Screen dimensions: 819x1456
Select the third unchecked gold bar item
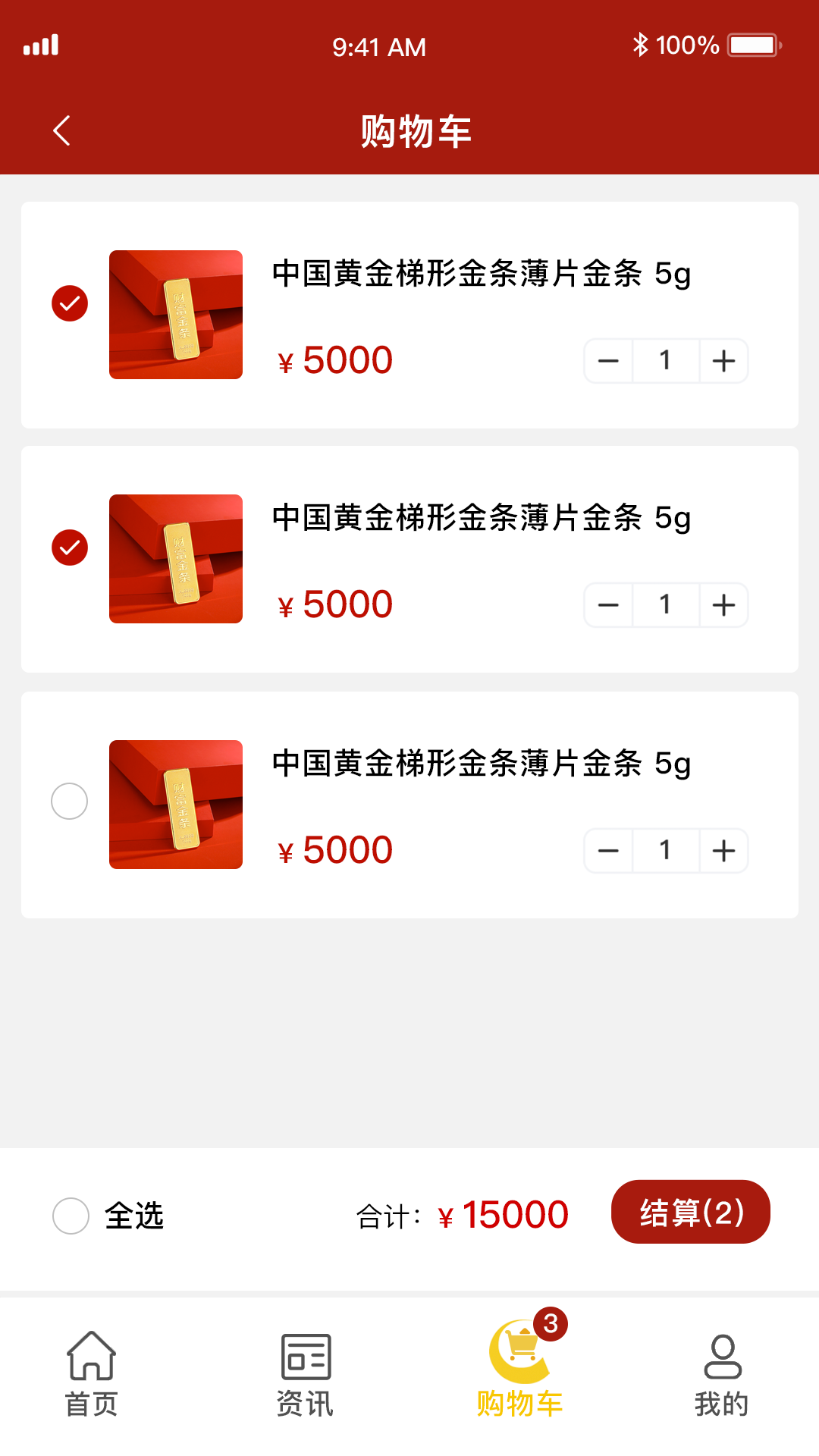(70, 801)
